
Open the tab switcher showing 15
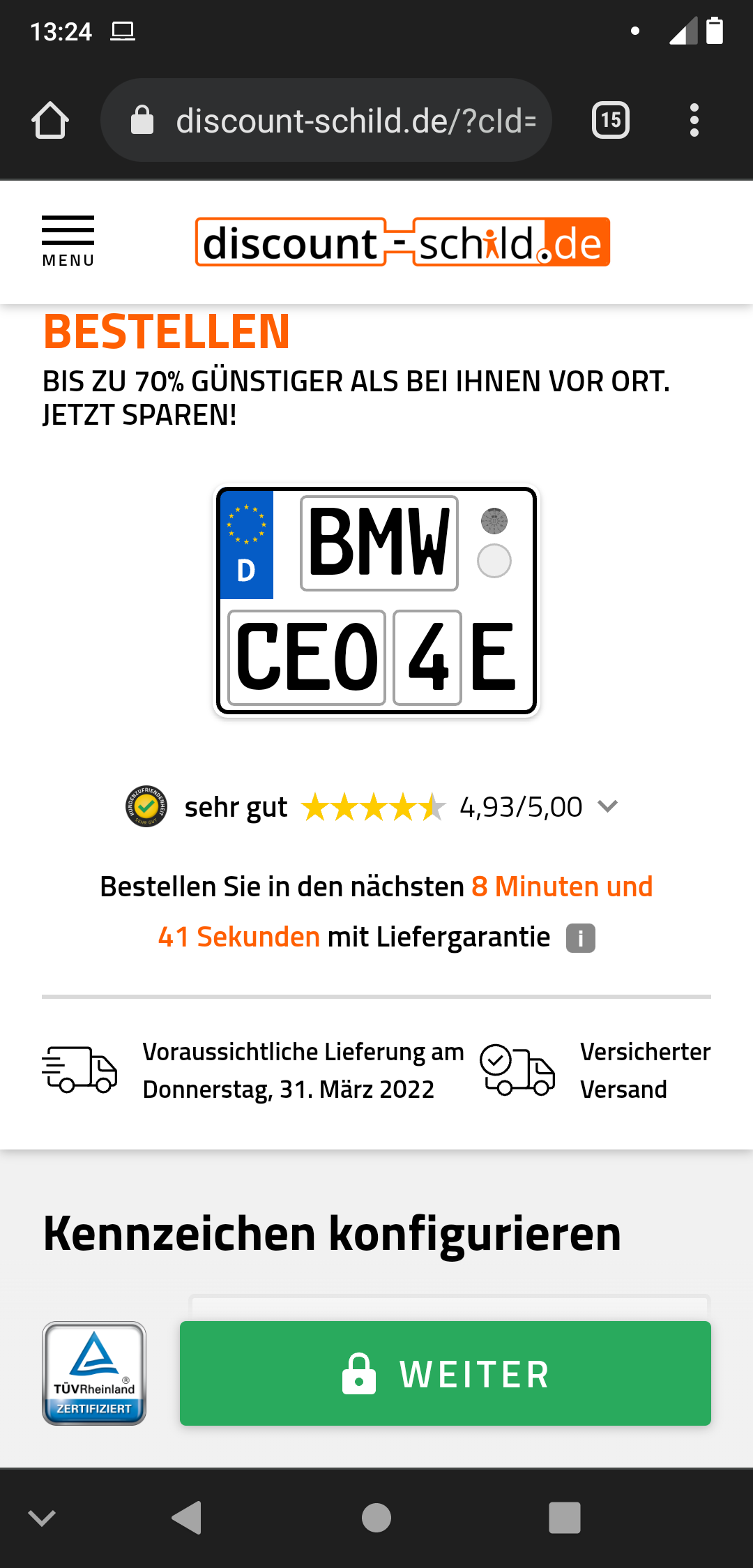tap(610, 121)
